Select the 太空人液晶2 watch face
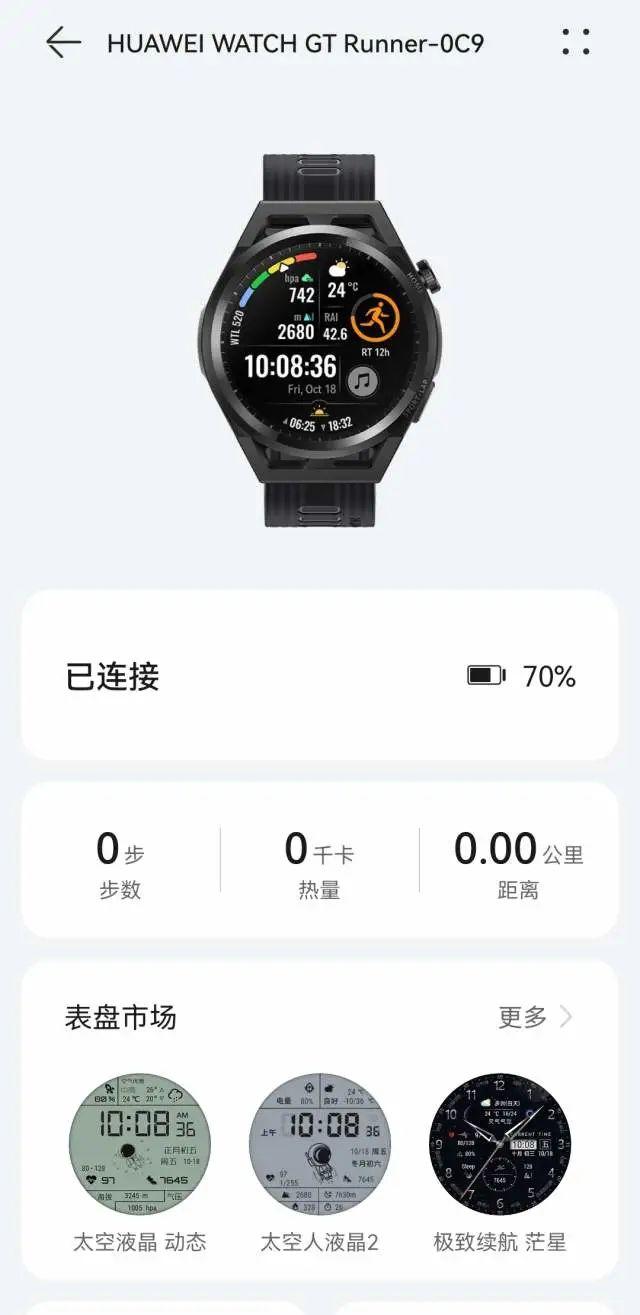This screenshot has width=640, height=1315. pos(319,1145)
